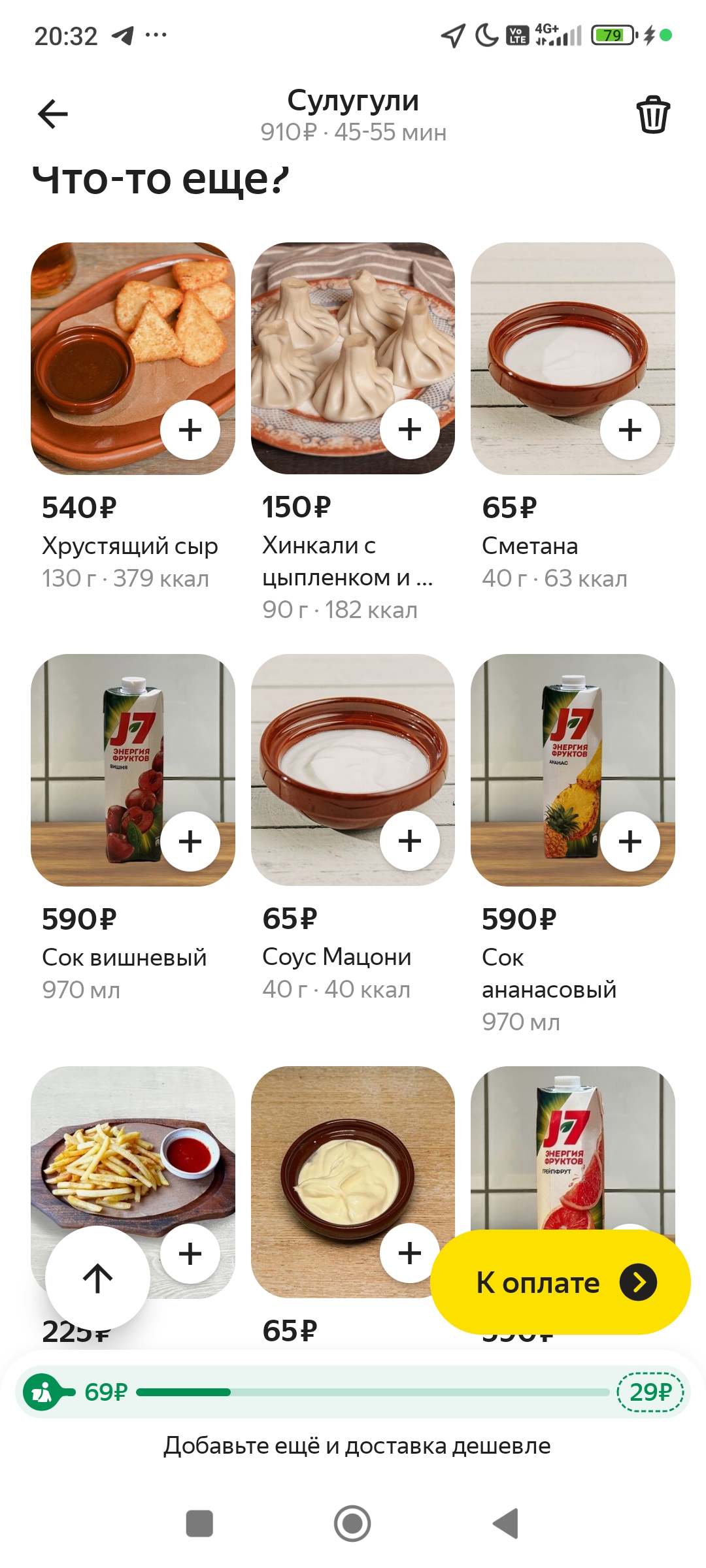
Task: Add Сметана to the order
Action: pyautogui.click(x=630, y=430)
